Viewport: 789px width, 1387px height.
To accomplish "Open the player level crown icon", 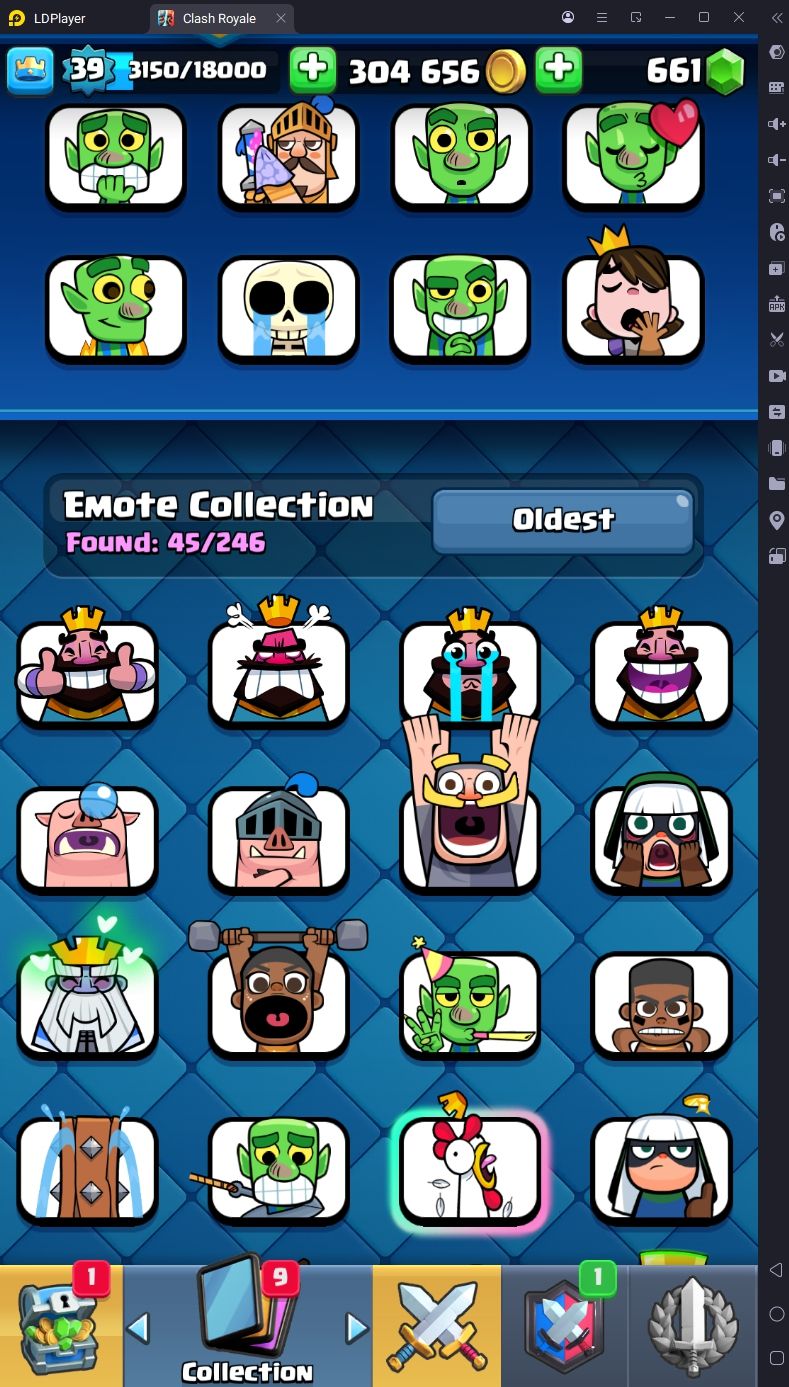I will click(30, 70).
